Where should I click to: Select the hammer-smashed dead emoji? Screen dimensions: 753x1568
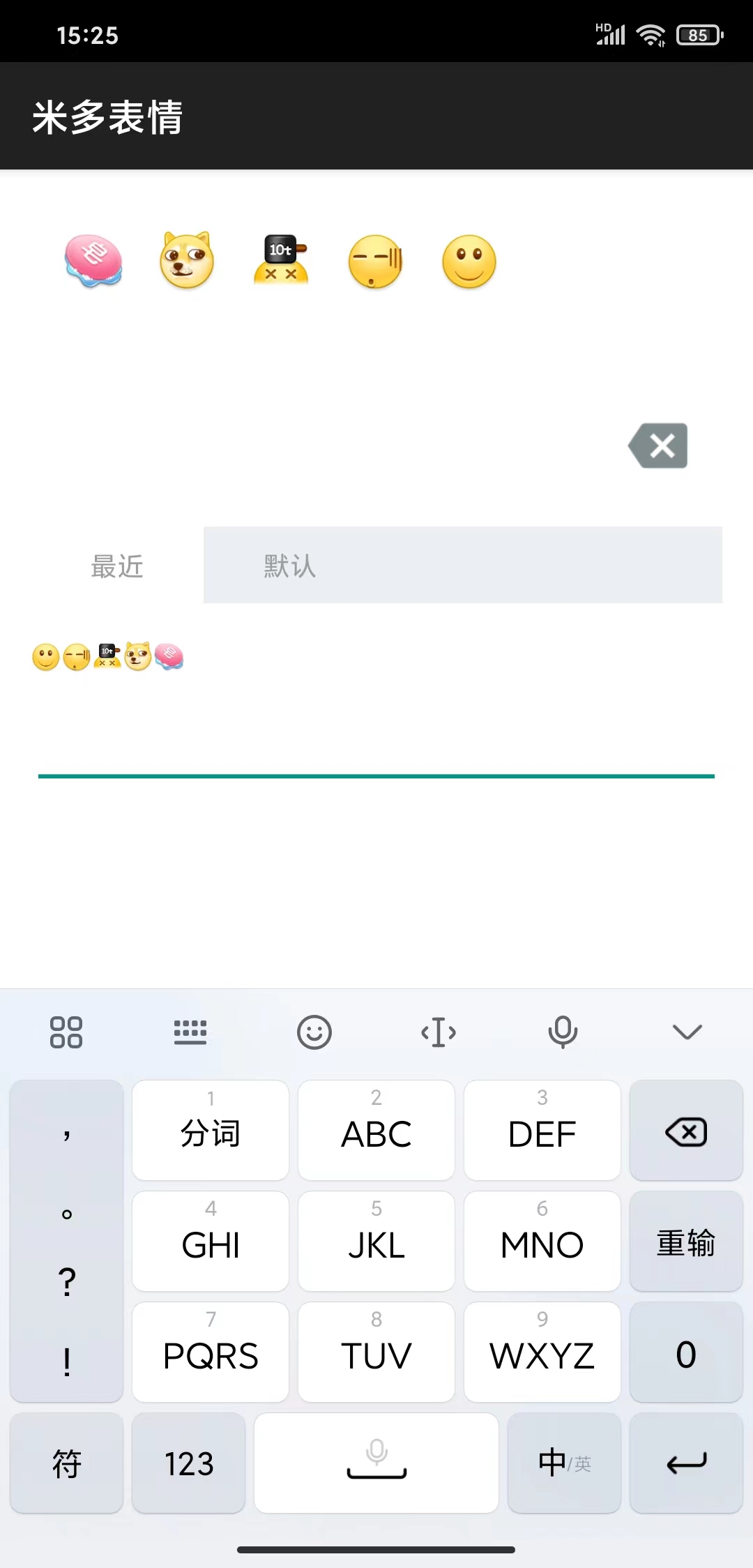point(280,262)
